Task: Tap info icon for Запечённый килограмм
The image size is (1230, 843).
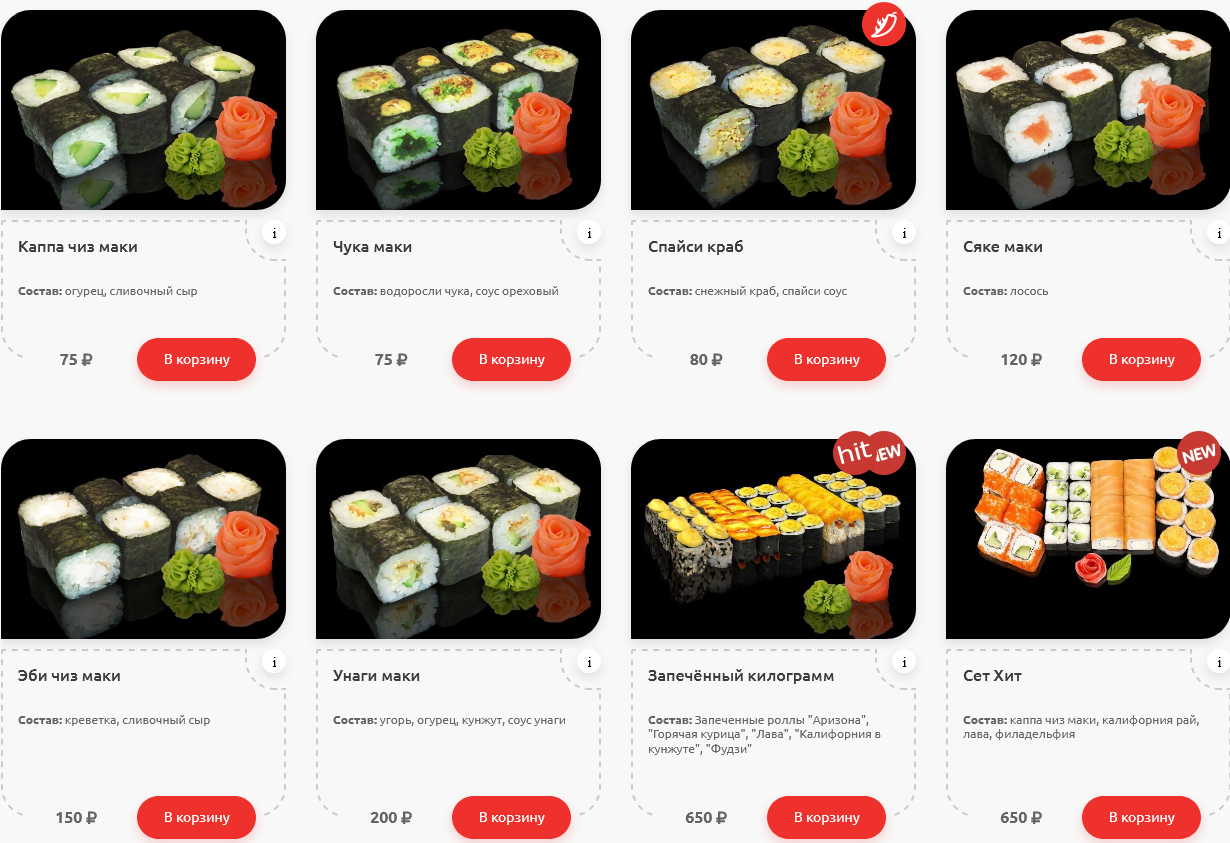Action: point(904,662)
